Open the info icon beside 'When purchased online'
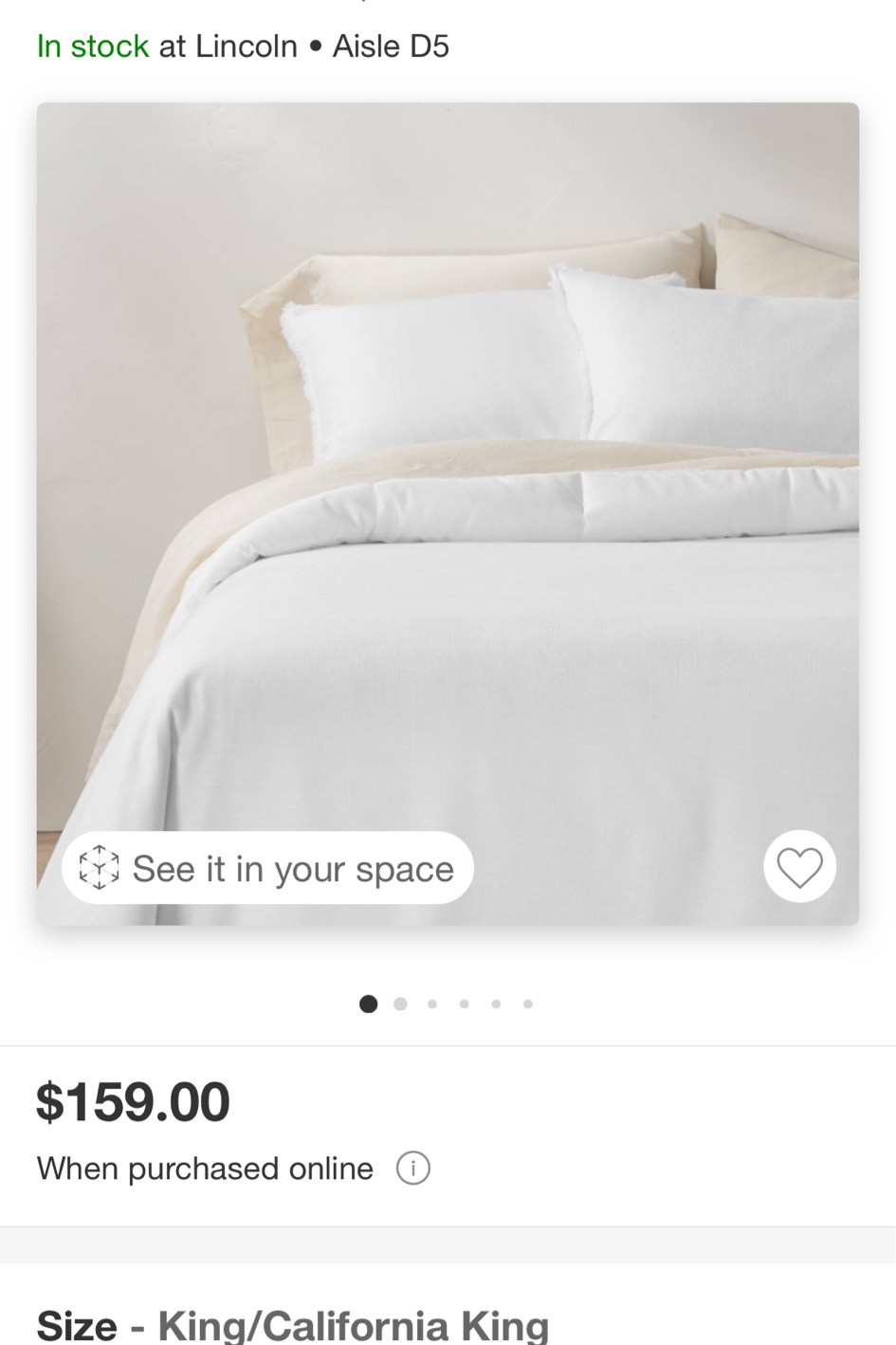 pos(413,1169)
